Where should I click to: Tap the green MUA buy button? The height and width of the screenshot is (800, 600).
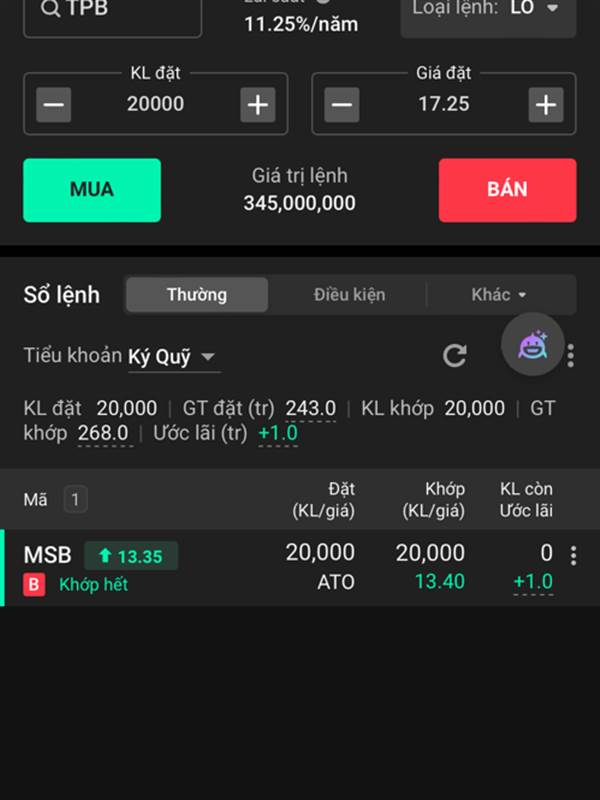click(x=92, y=190)
